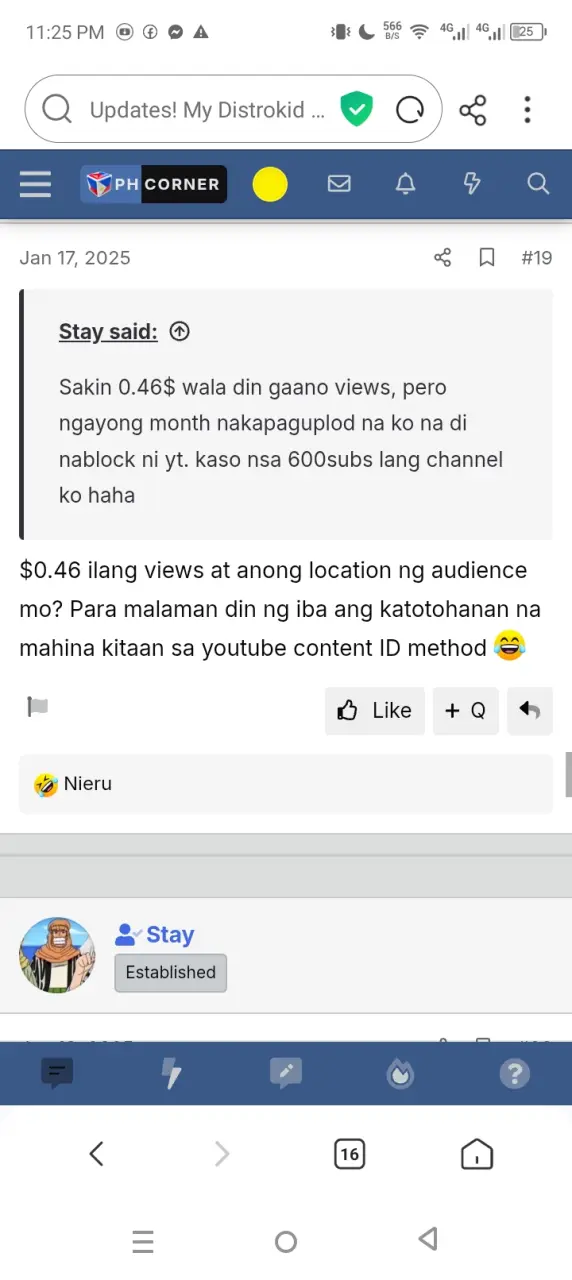Reload the page in address bar

coord(410,109)
